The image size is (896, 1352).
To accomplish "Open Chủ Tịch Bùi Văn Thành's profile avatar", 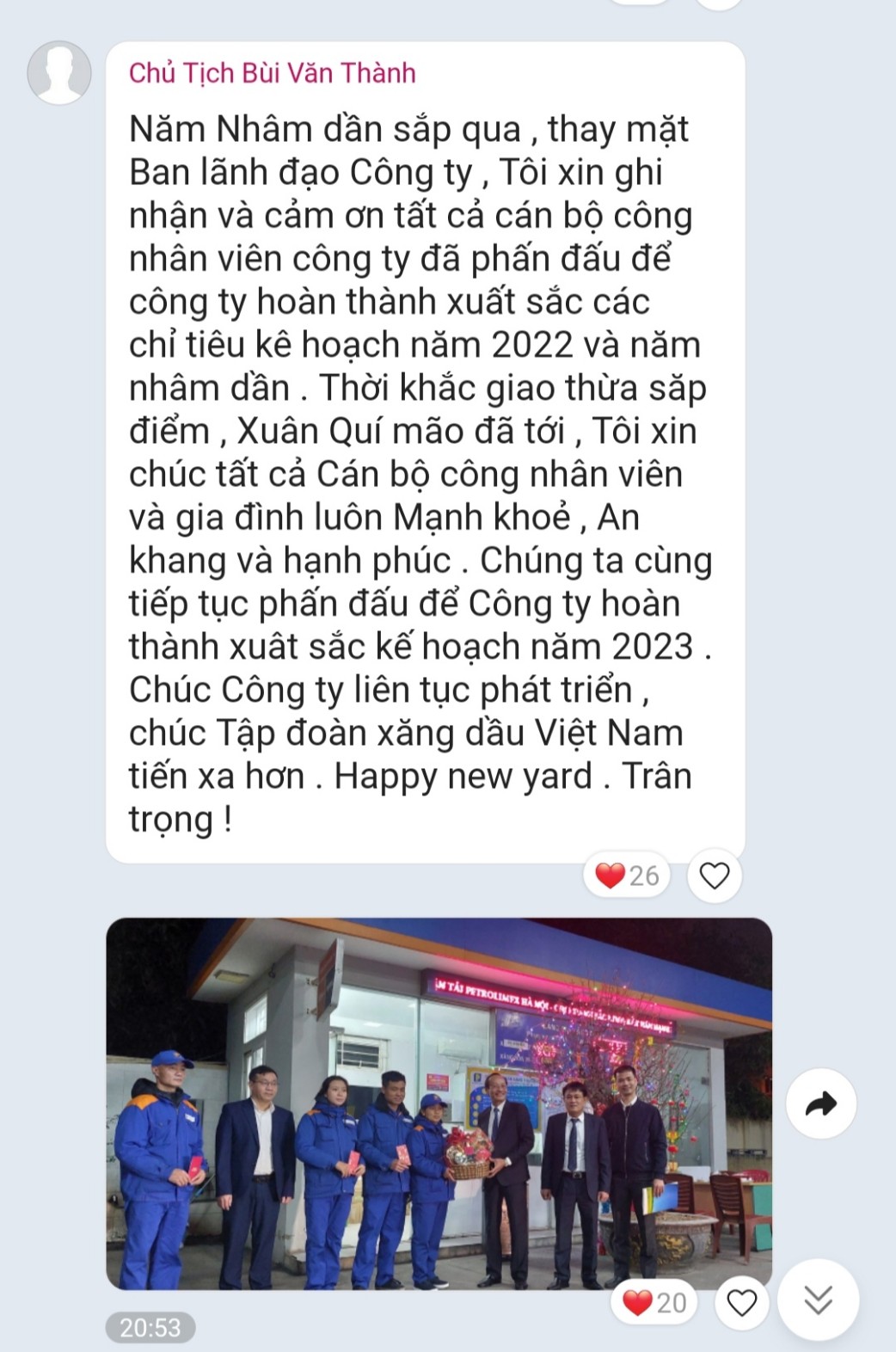I will coord(59,73).
